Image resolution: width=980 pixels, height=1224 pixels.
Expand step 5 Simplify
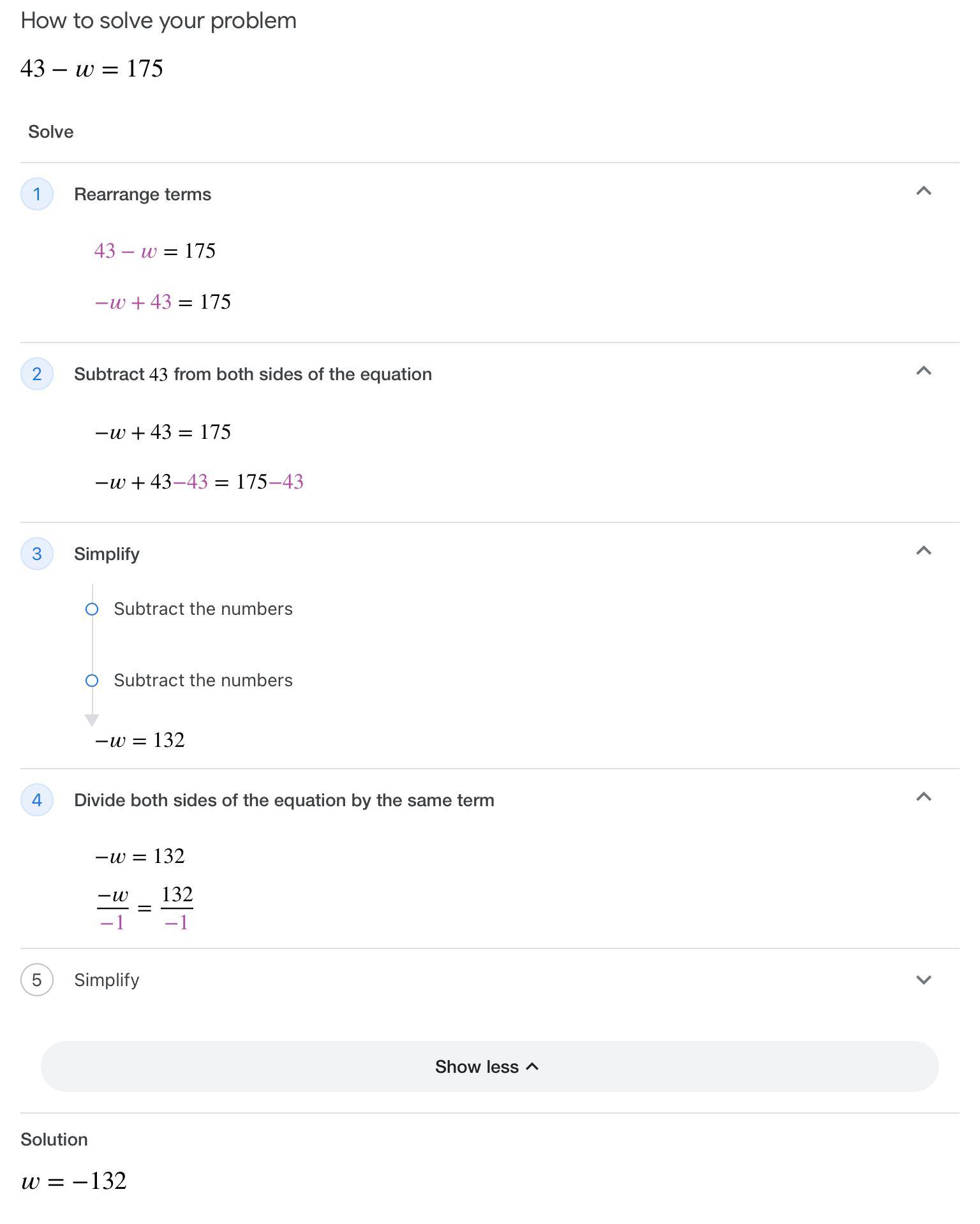pos(923,980)
